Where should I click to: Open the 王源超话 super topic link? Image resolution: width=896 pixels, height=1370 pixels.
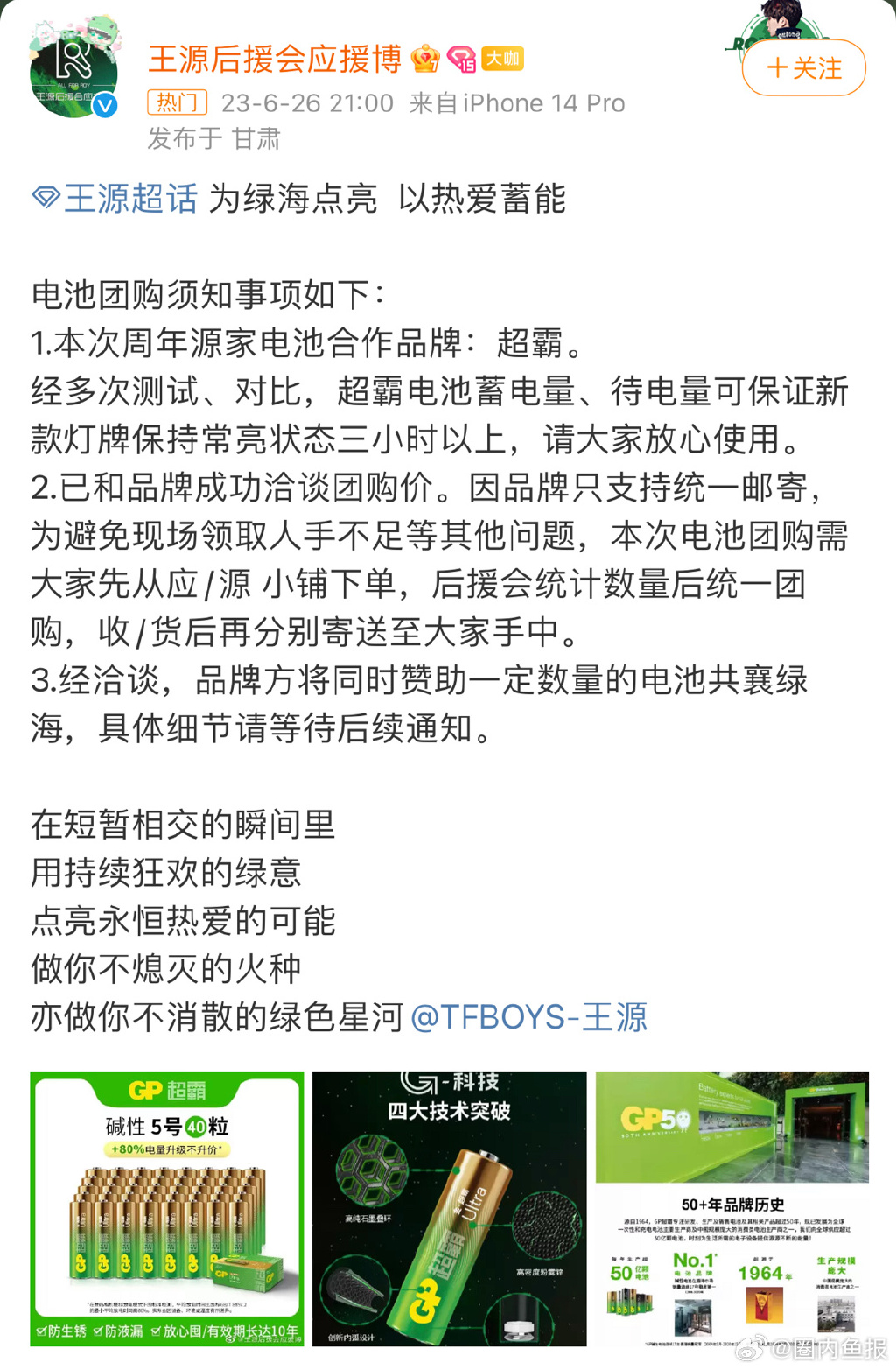[115, 199]
